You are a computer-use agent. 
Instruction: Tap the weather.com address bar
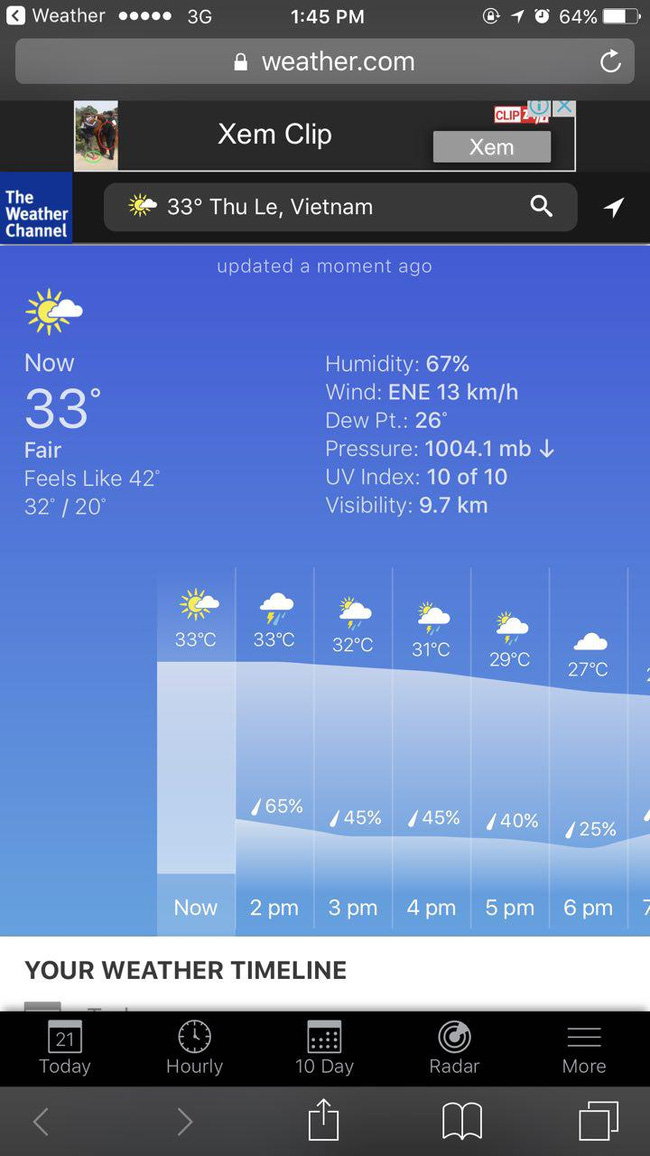click(324, 62)
